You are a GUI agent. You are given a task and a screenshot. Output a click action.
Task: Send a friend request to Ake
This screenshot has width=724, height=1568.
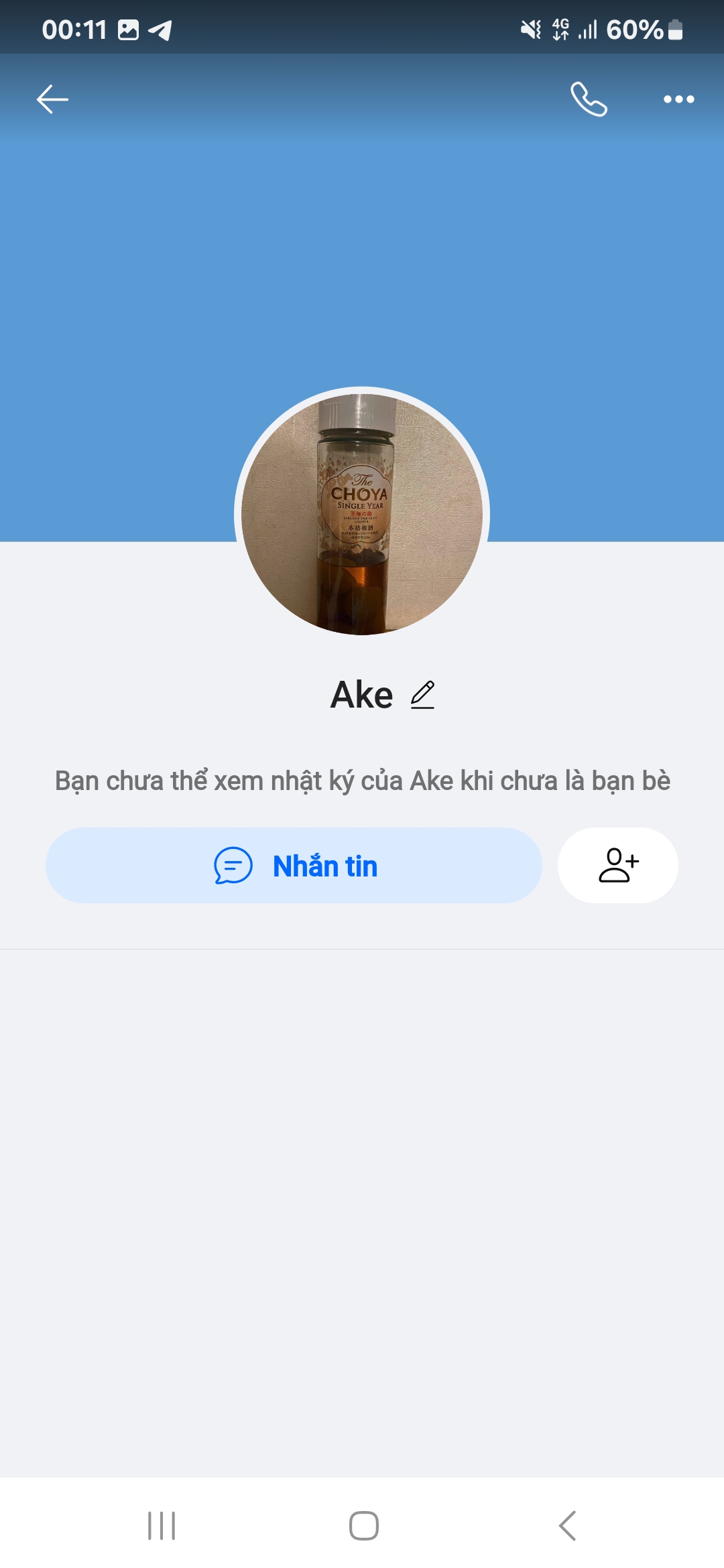click(618, 866)
